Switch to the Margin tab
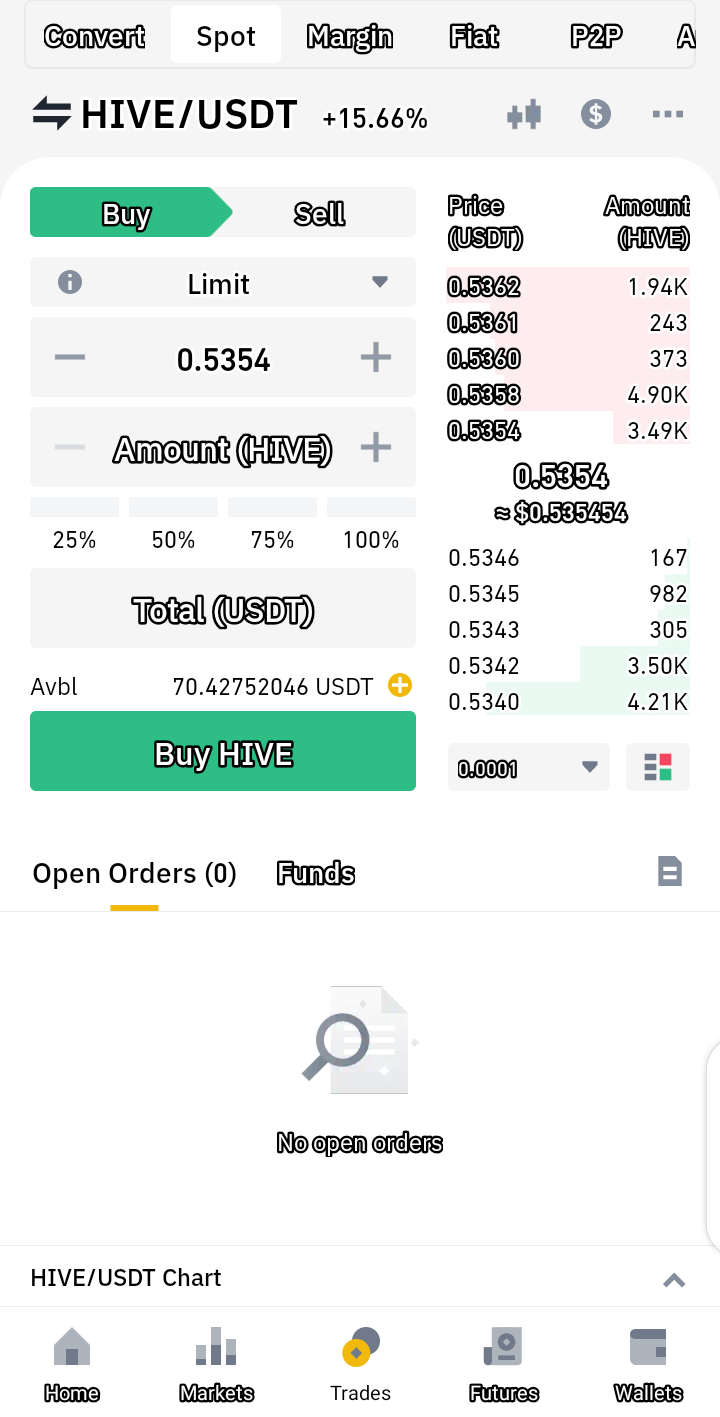 pyautogui.click(x=350, y=37)
